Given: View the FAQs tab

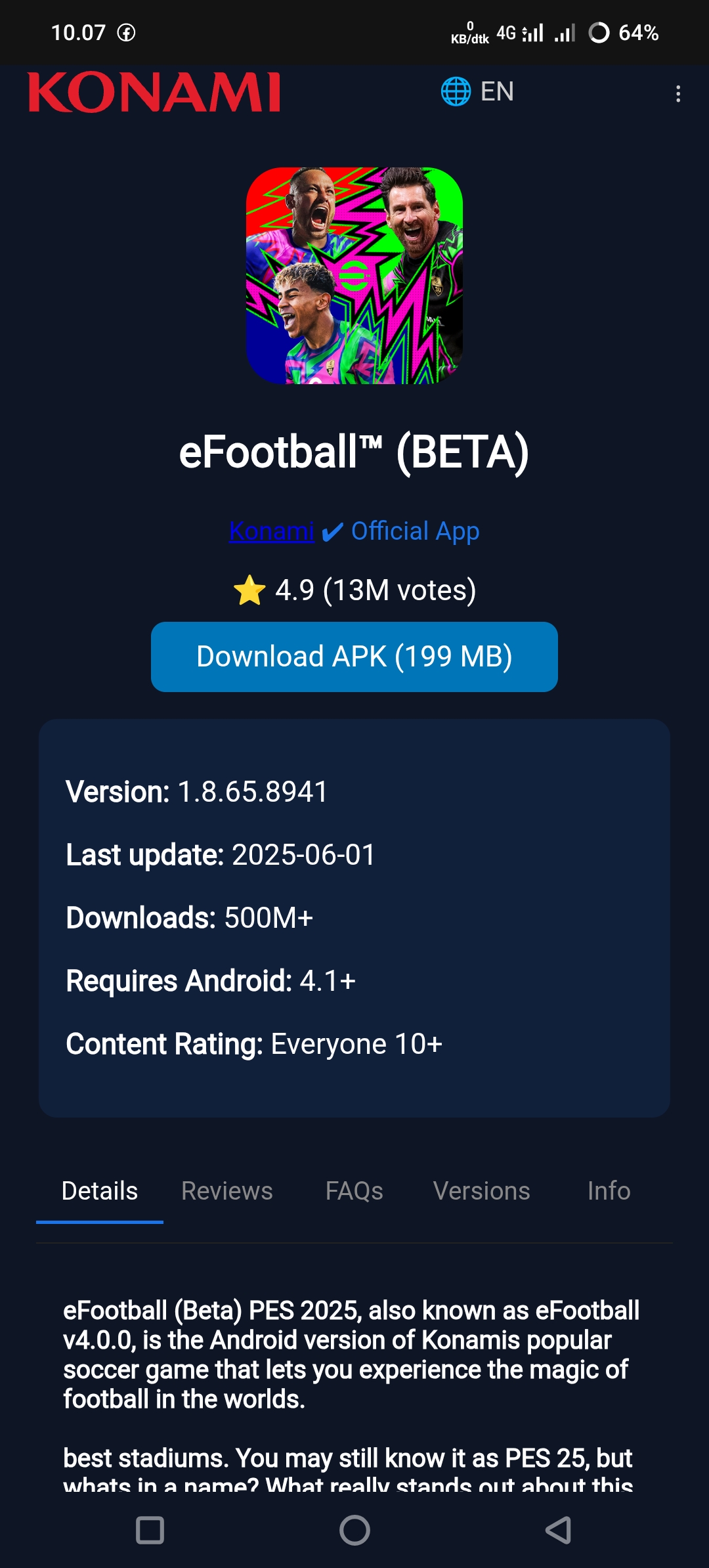Looking at the screenshot, I should (x=354, y=1191).
